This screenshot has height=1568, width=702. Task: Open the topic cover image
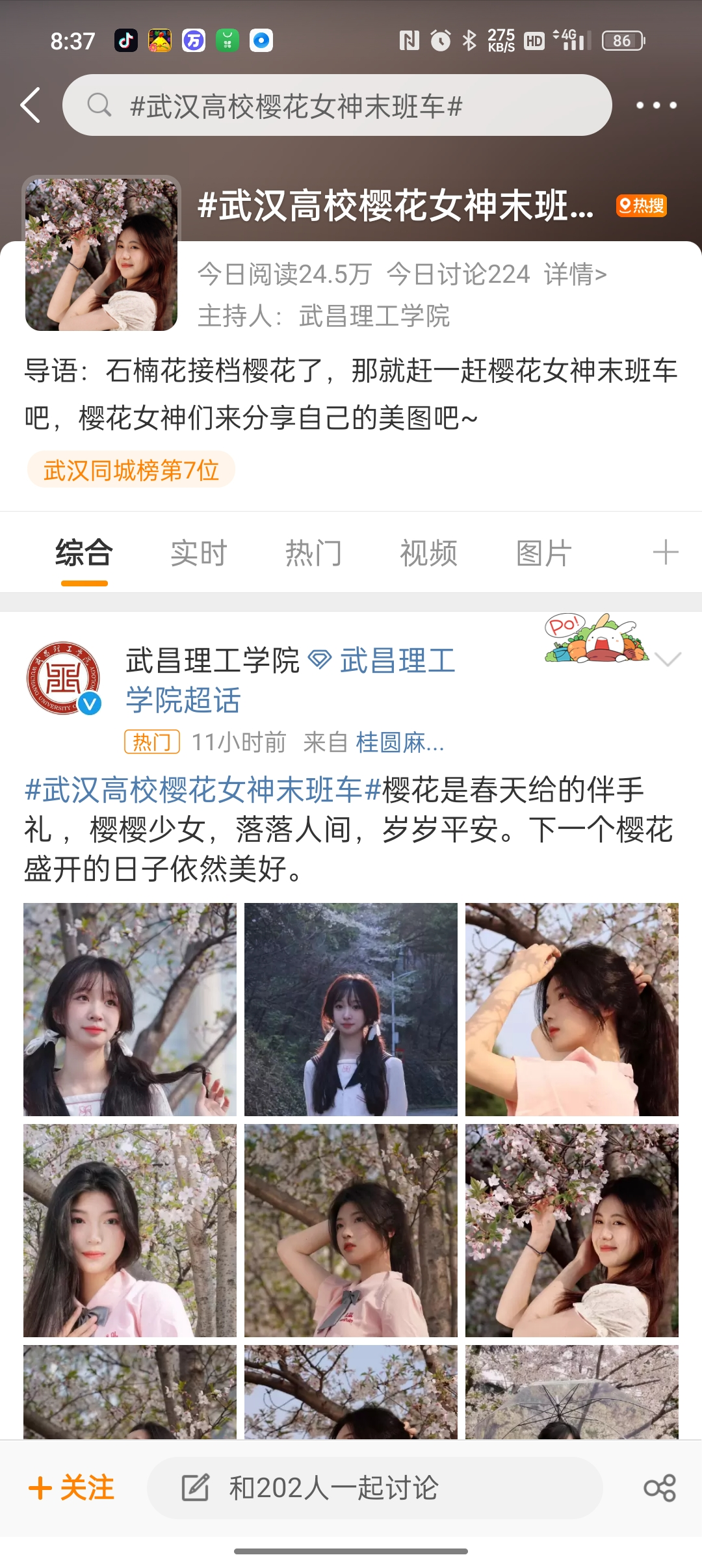[101, 254]
